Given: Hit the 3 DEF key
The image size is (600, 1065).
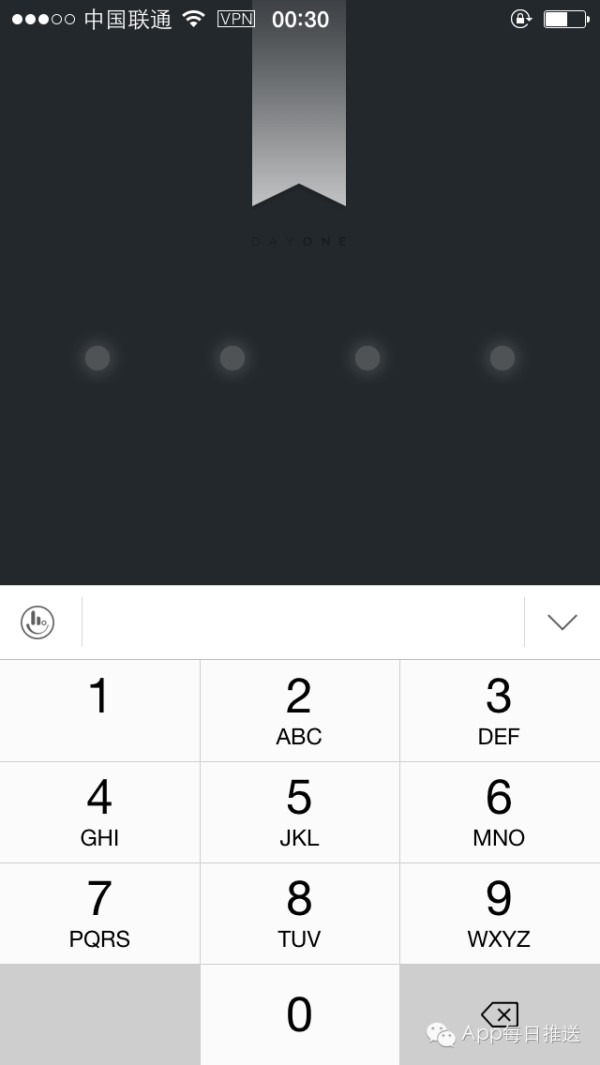Looking at the screenshot, I should click(500, 710).
